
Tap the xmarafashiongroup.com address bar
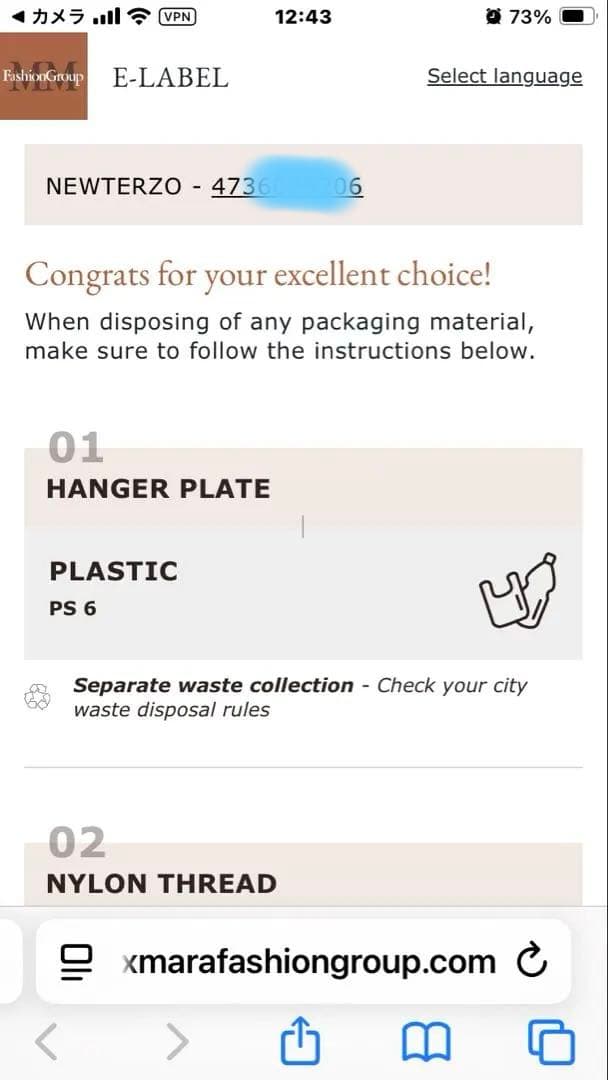(x=308, y=962)
